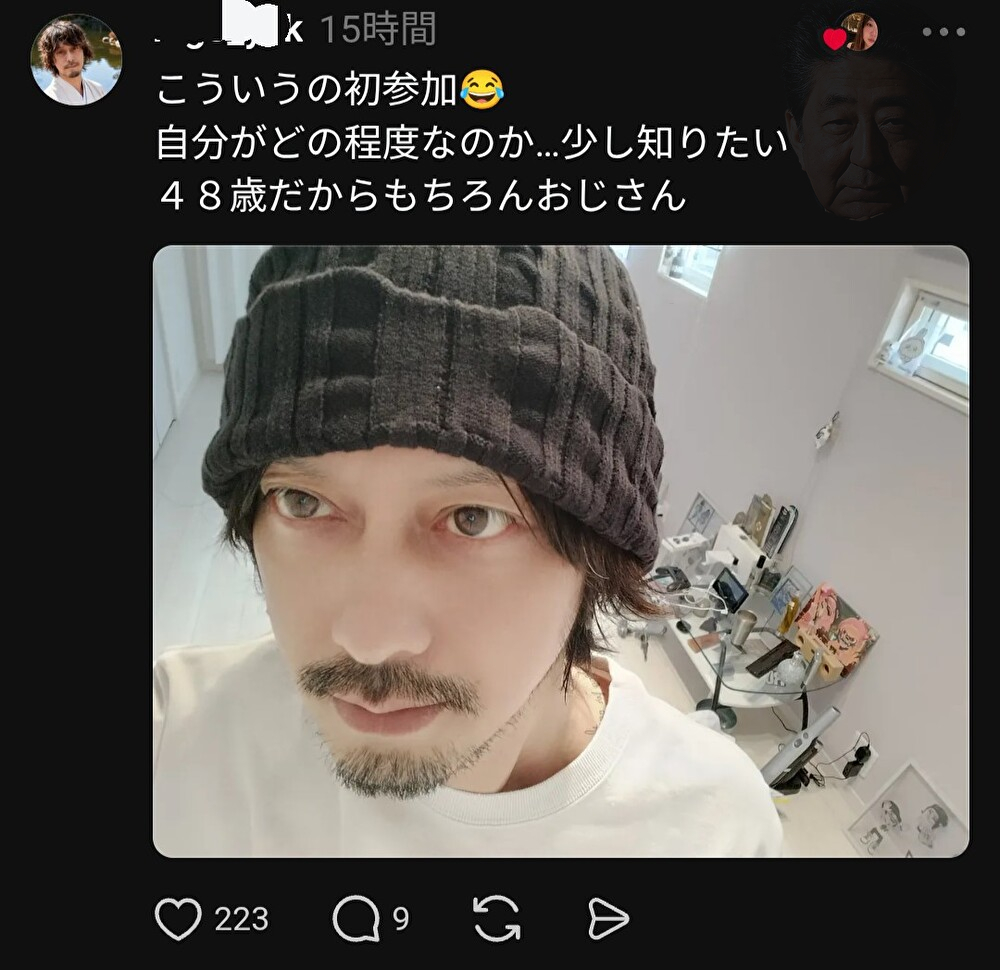Share the post via send icon
The image size is (1000, 970).
[x=607, y=919]
